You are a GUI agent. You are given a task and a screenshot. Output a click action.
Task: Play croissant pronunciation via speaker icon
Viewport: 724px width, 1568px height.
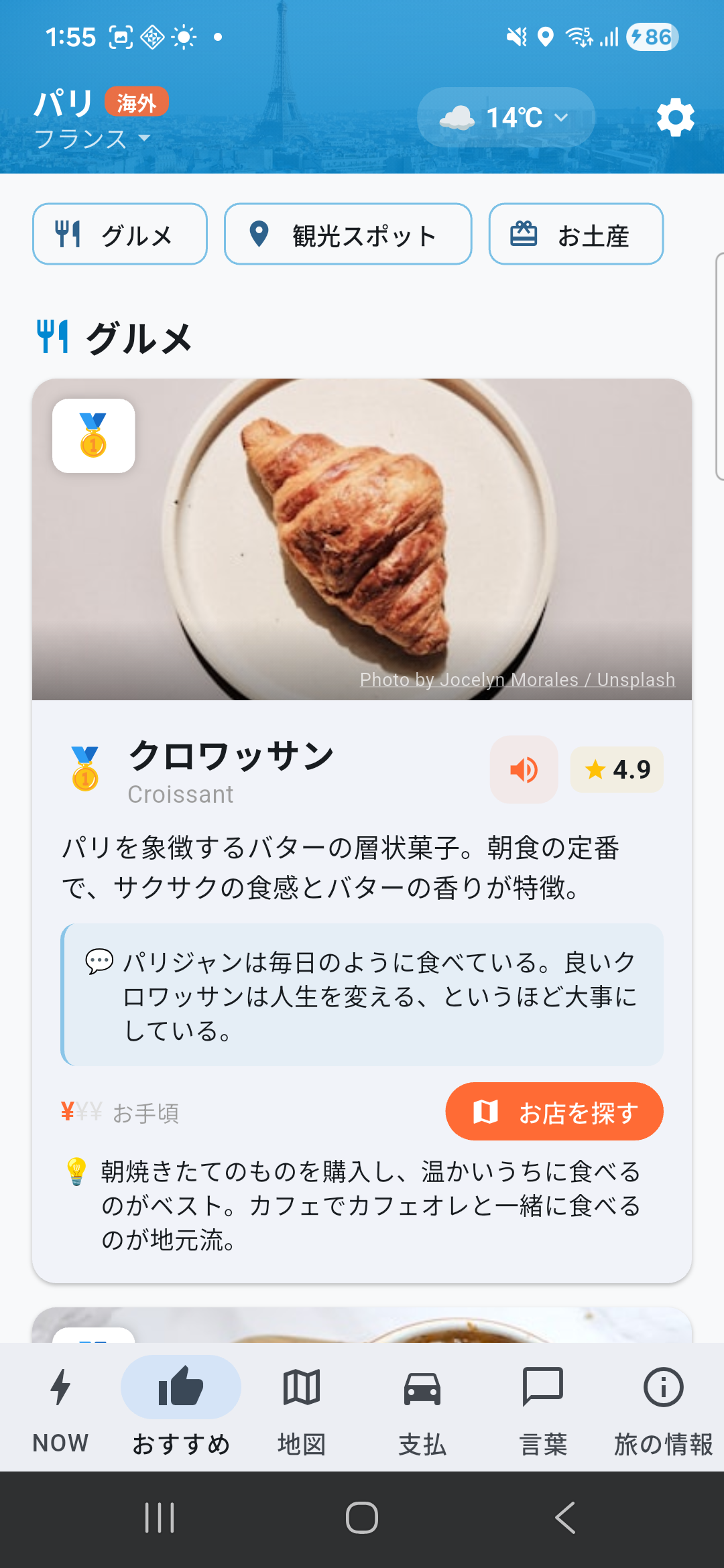click(524, 769)
